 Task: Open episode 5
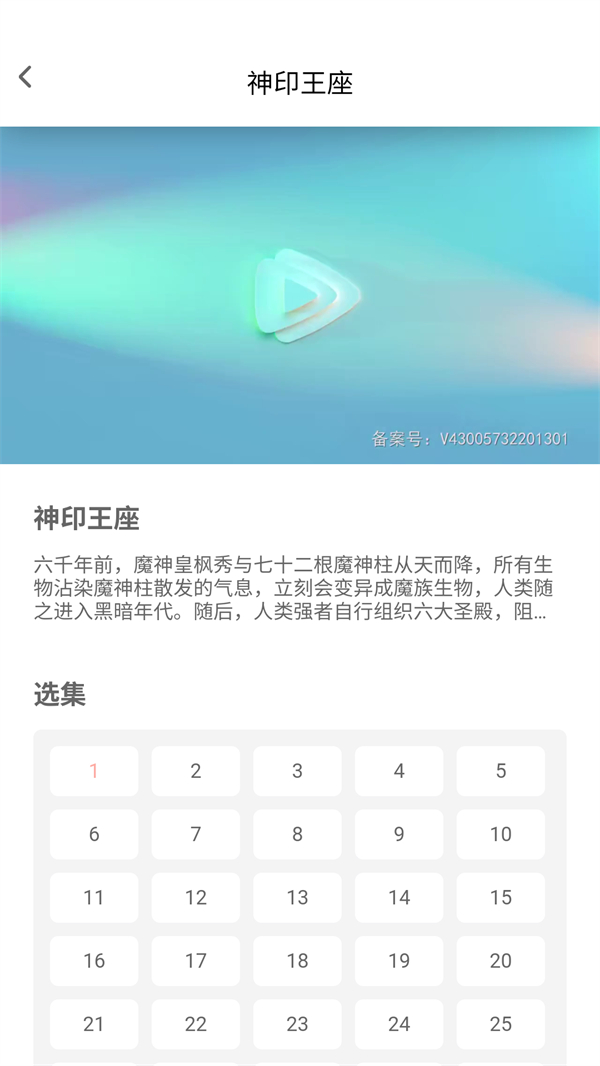[501, 771]
